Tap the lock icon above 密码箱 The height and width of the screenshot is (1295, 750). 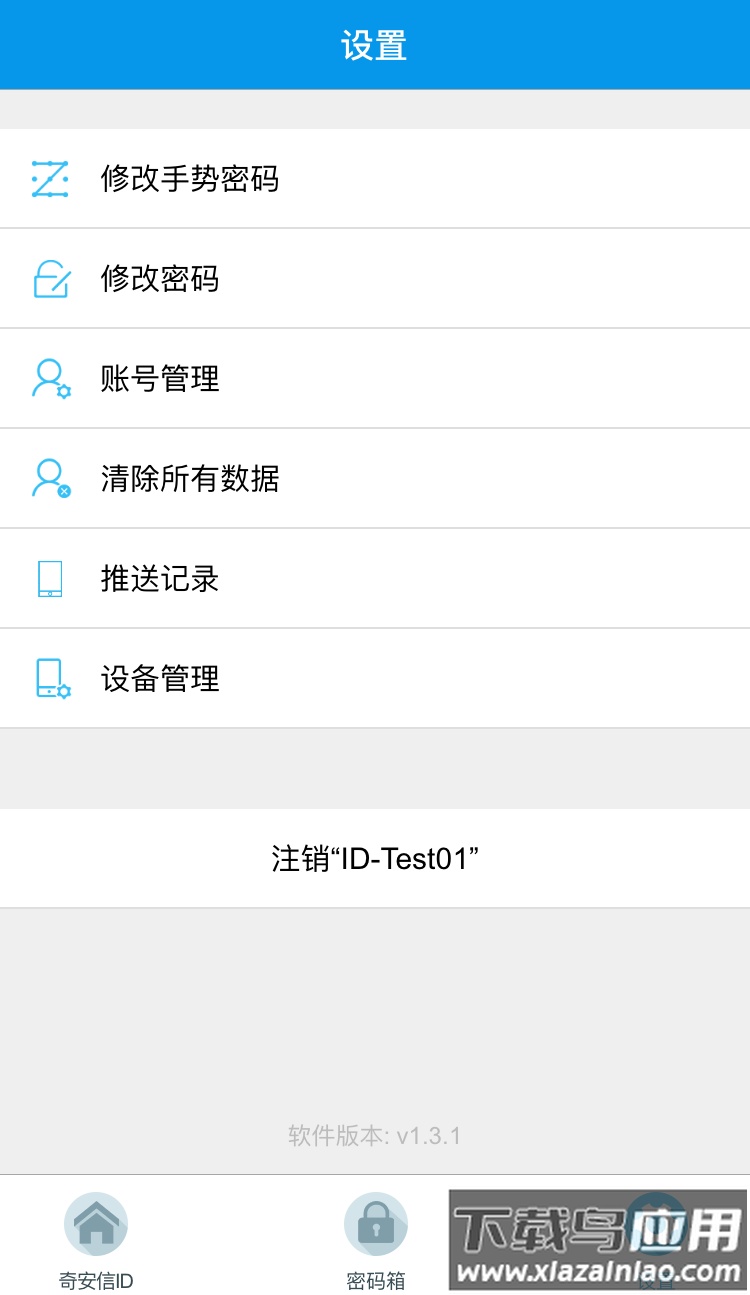pyautogui.click(x=375, y=1222)
